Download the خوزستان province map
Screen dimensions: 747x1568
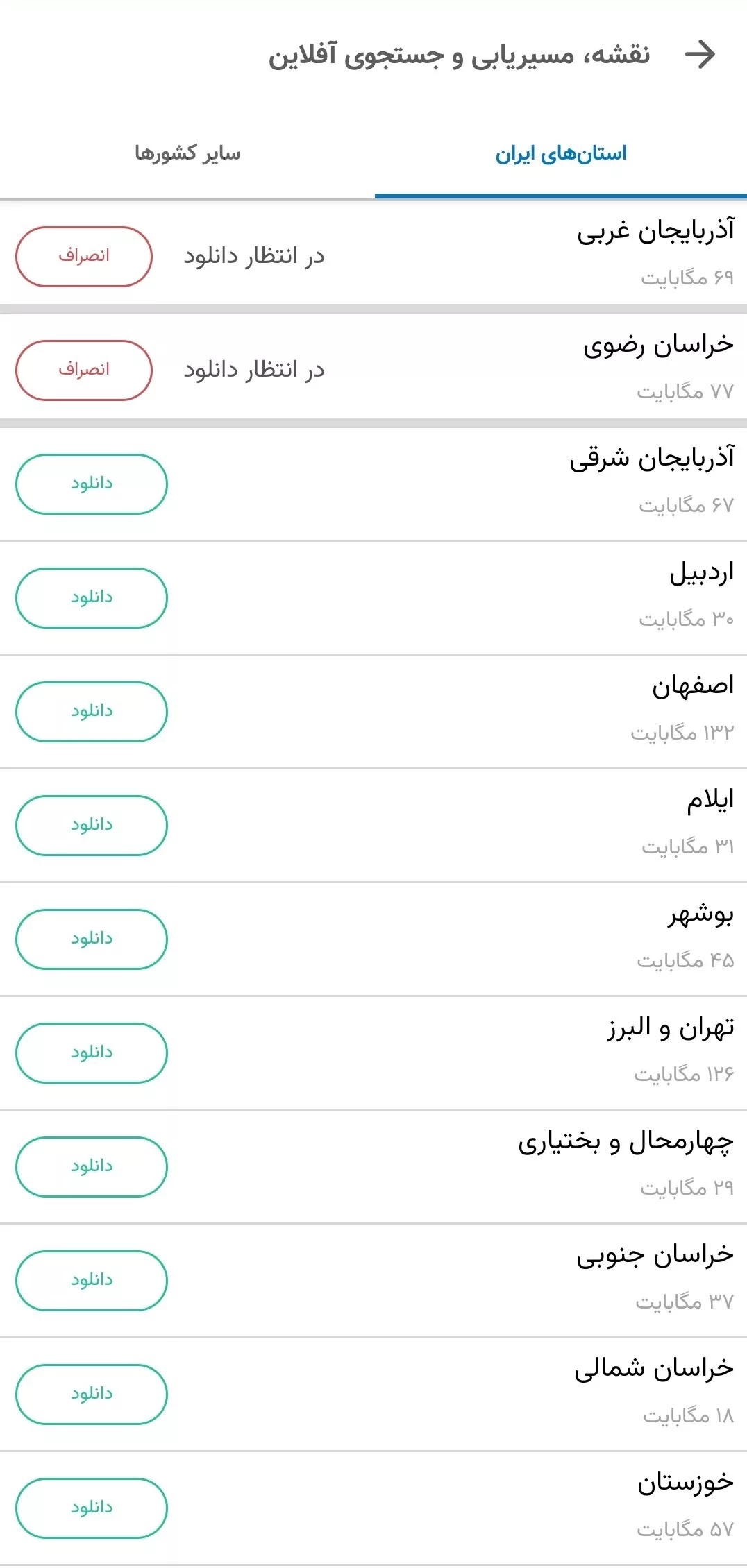(92, 1506)
